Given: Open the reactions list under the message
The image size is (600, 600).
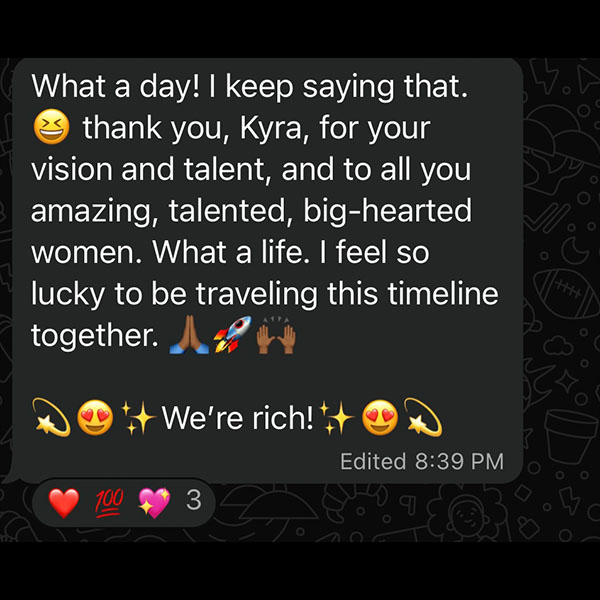Looking at the screenshot, I should (124, 502).
